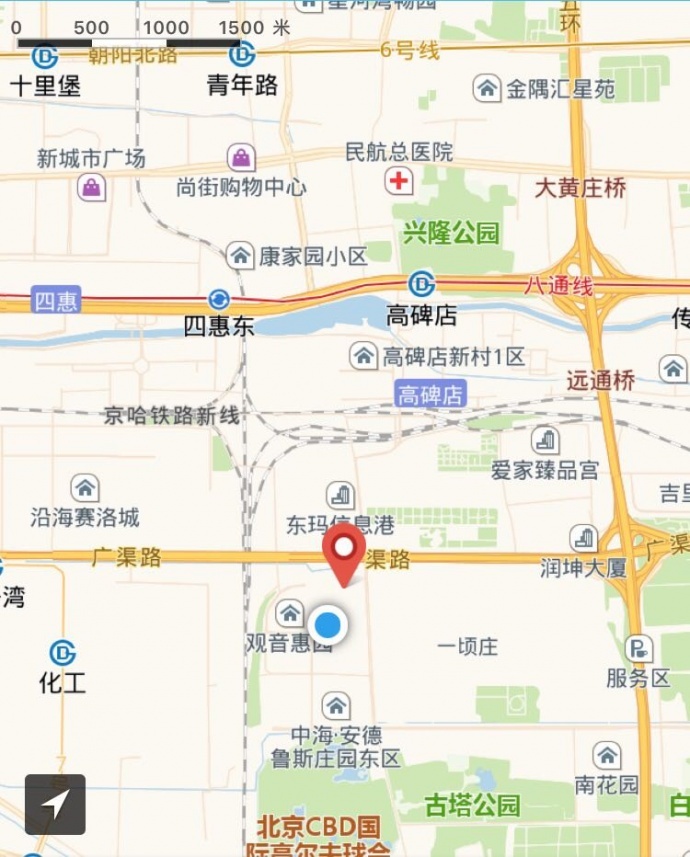Open the 金隅汇星苑 residence marker

(x=487, y=88)
